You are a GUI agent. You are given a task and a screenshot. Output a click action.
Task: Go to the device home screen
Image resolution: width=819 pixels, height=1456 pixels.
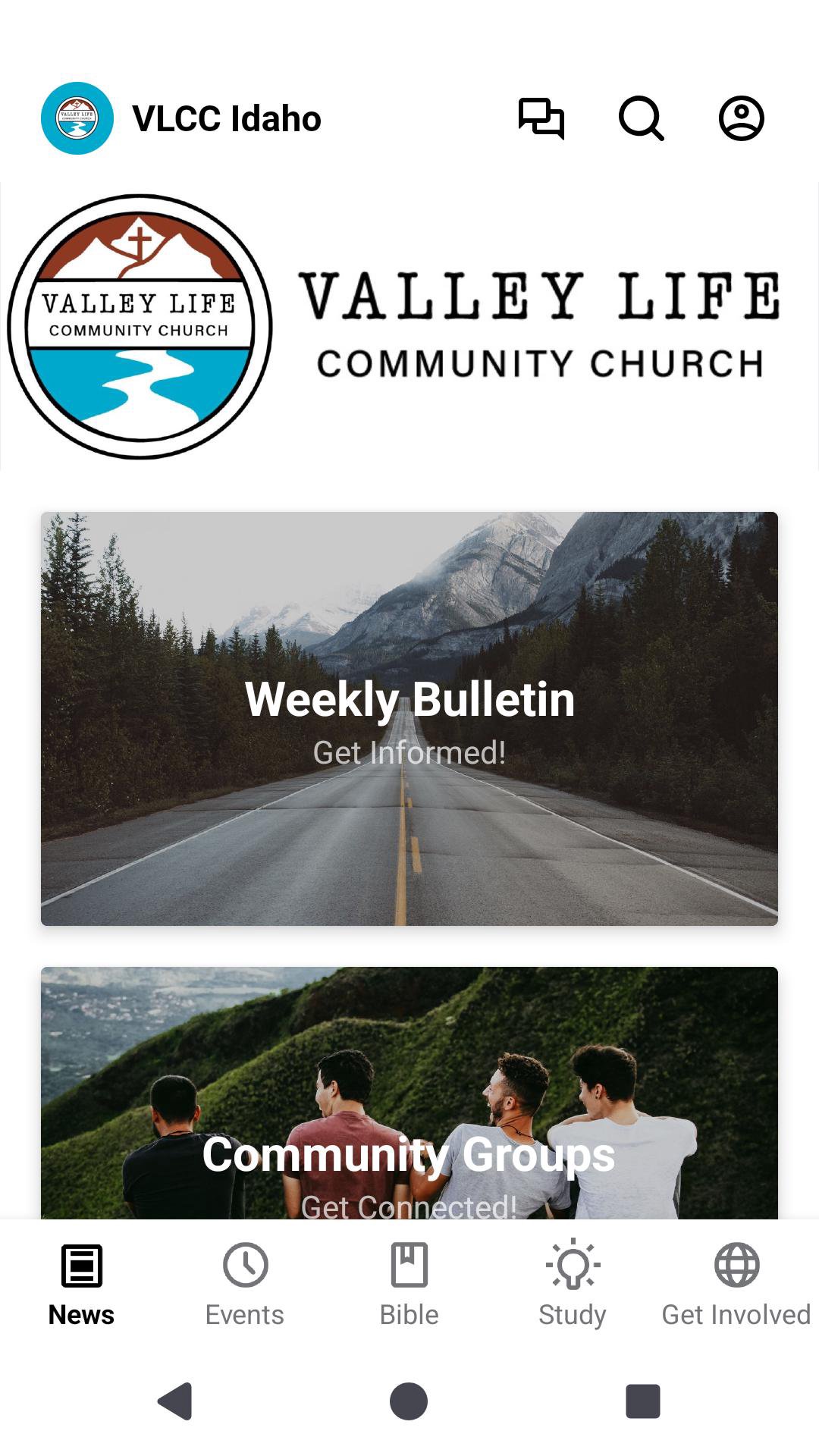tap(409, 1401)
